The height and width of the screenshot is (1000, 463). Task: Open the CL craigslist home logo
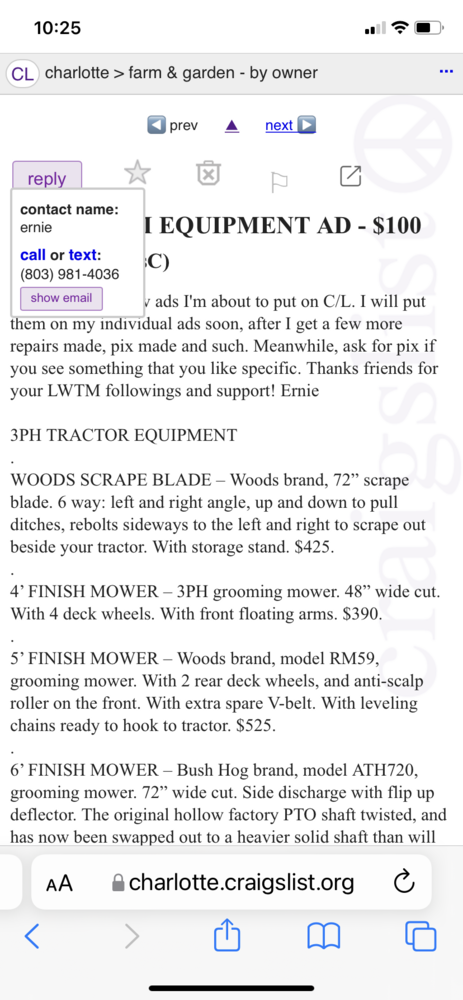[x=23, y=73]
